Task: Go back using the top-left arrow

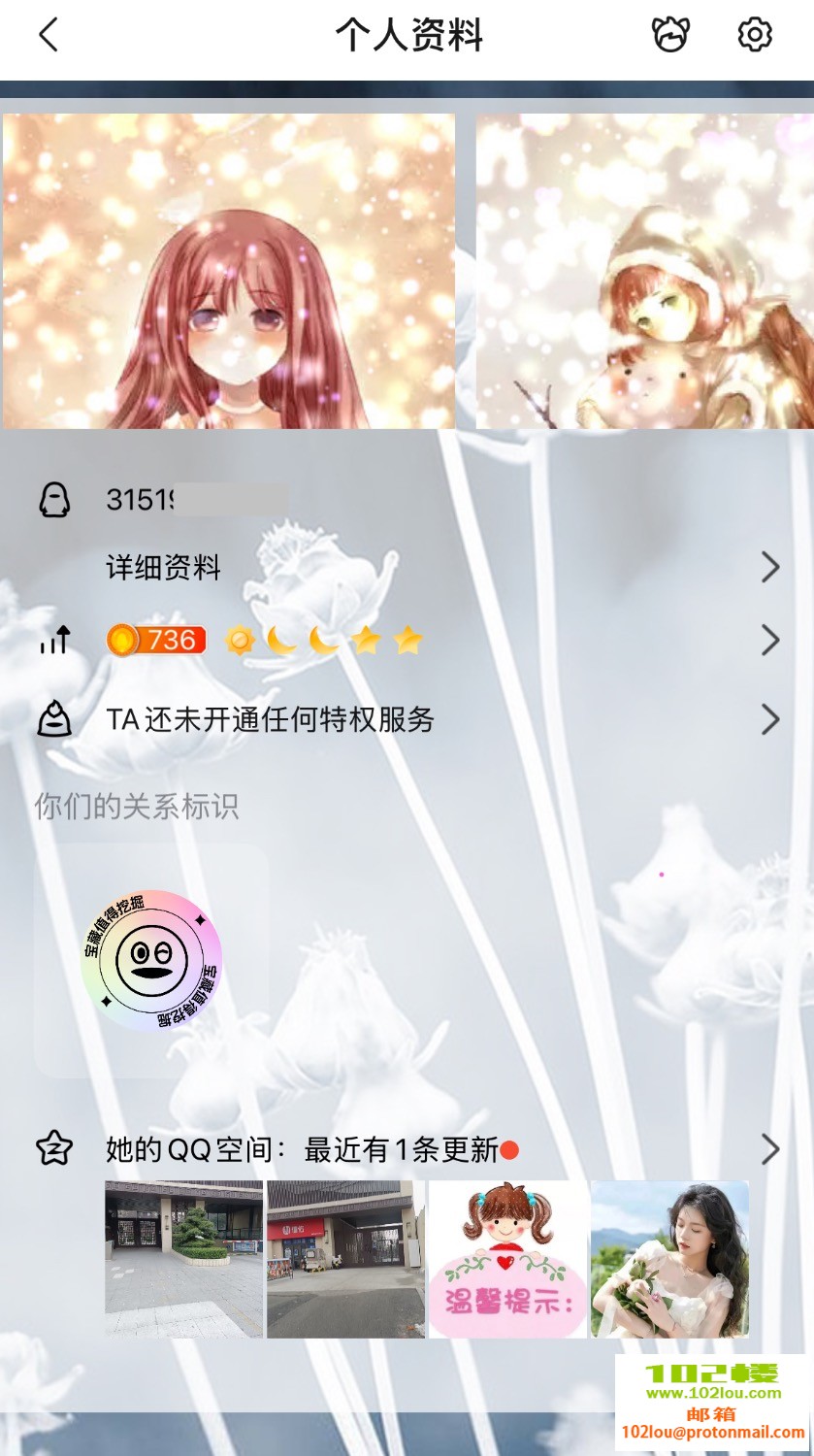Action: tap(49, 36)
